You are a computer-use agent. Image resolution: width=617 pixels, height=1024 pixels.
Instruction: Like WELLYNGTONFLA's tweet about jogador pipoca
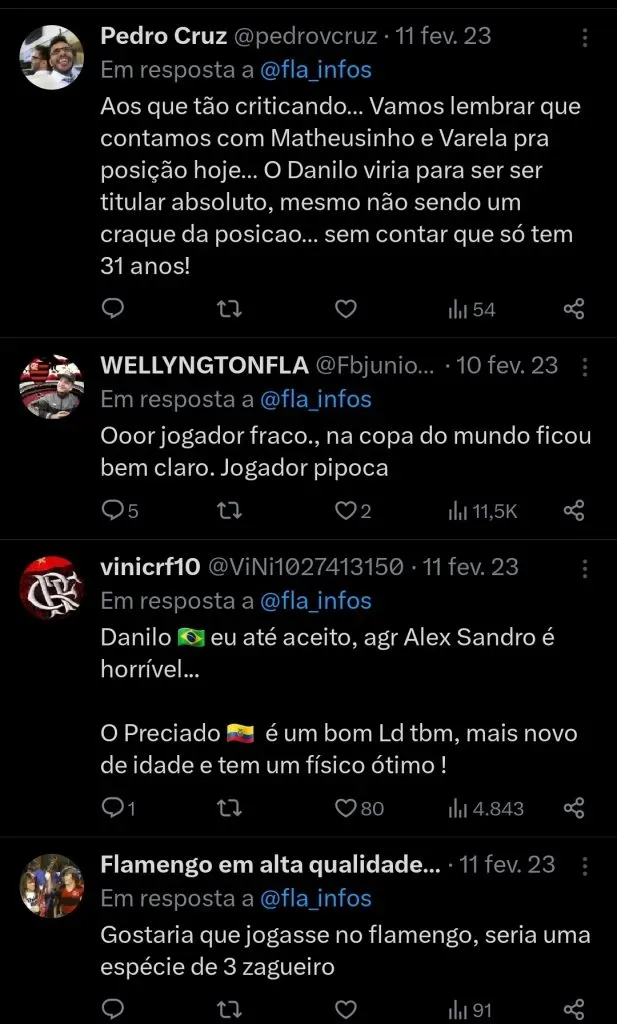345,511
